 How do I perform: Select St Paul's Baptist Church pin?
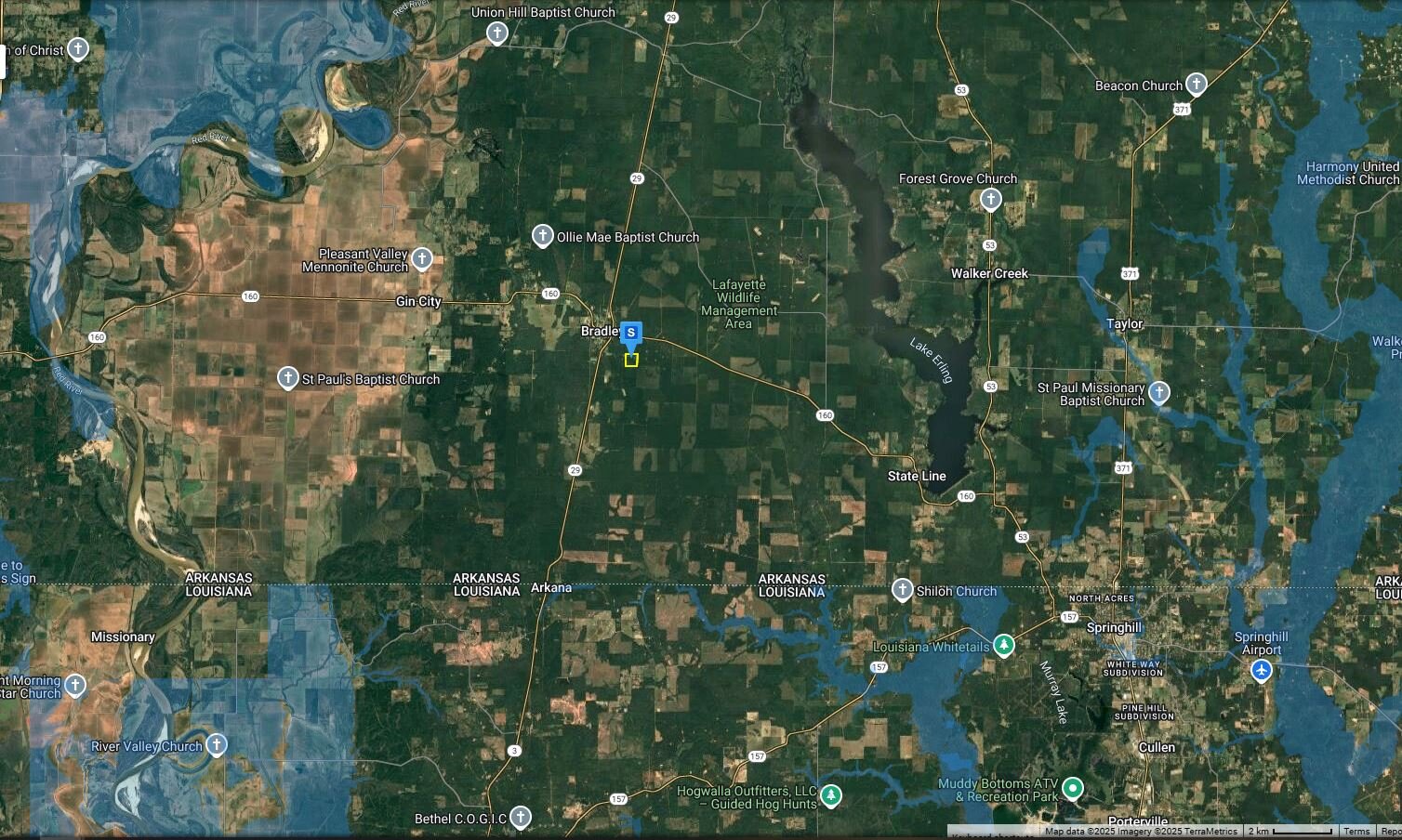(288, 378)
